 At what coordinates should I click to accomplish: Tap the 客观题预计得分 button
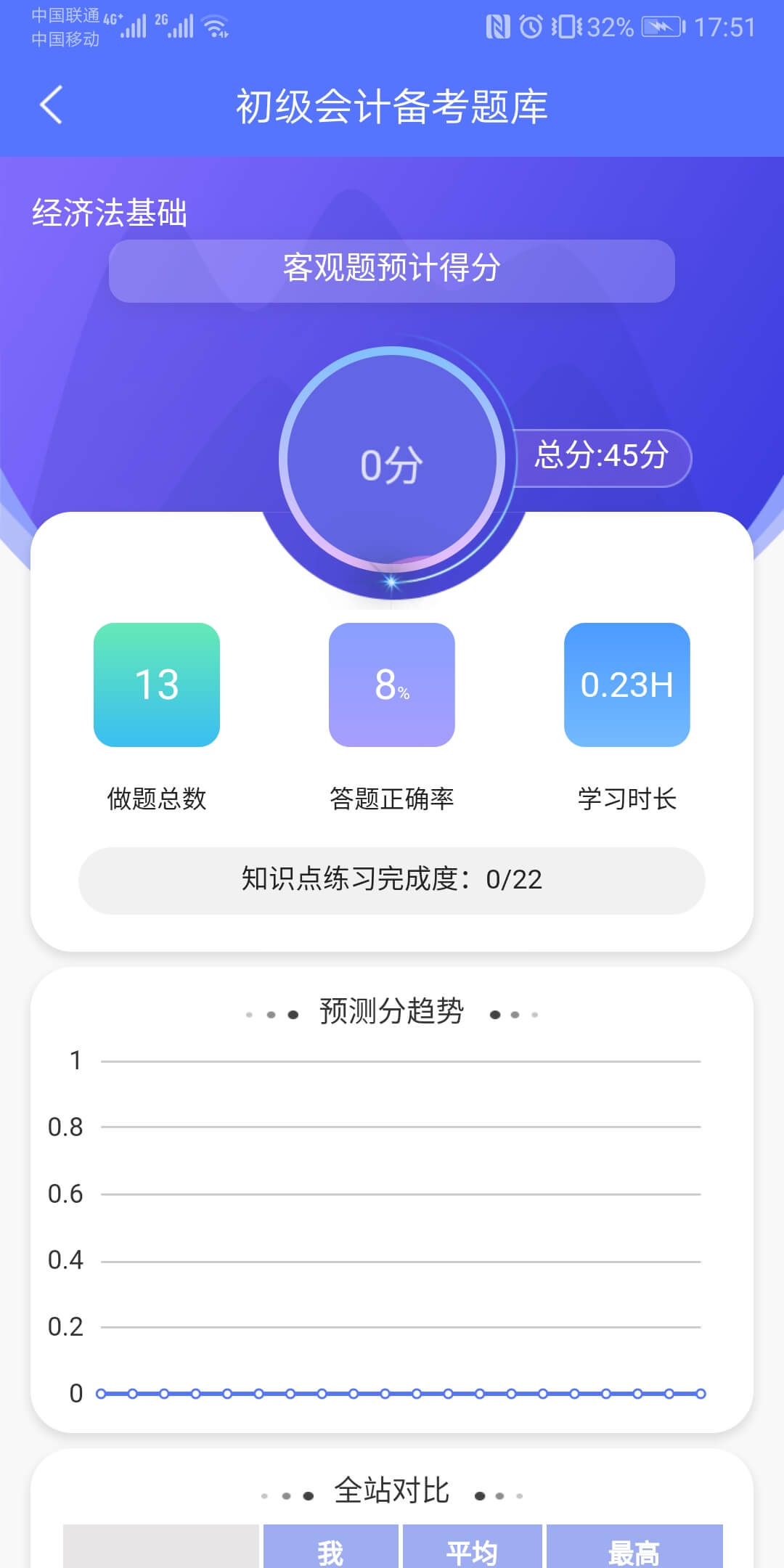[392, 271]
